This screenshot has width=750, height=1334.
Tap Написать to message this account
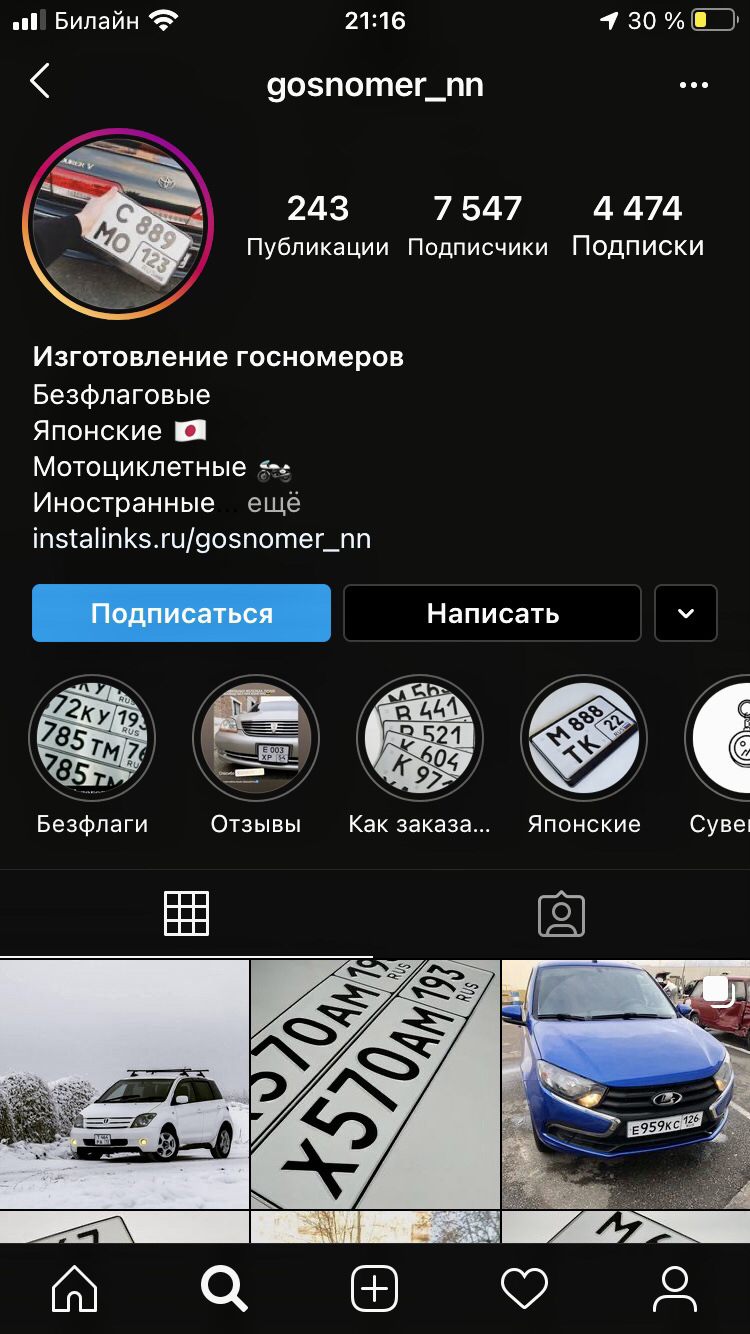click(492, 613)
